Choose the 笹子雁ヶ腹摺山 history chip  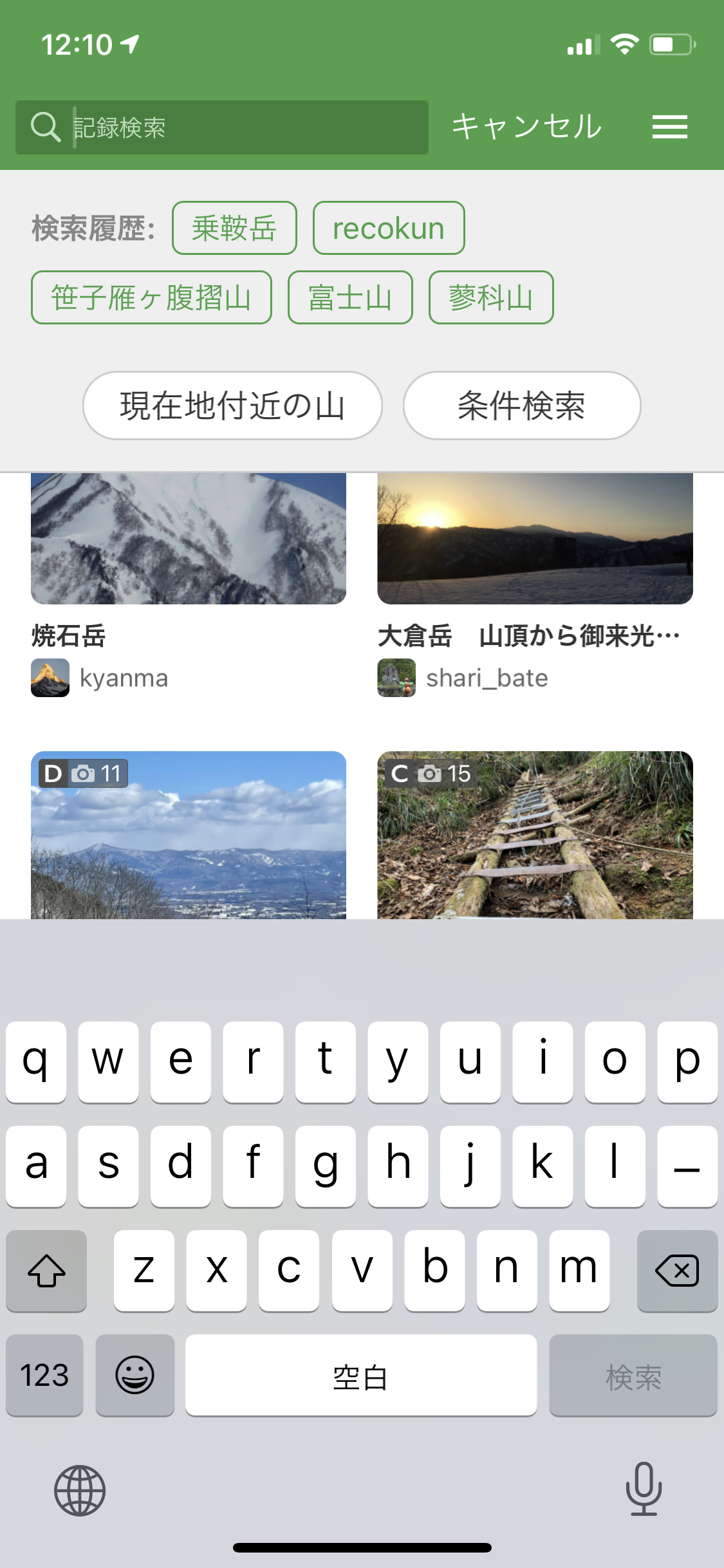point(151,297)
